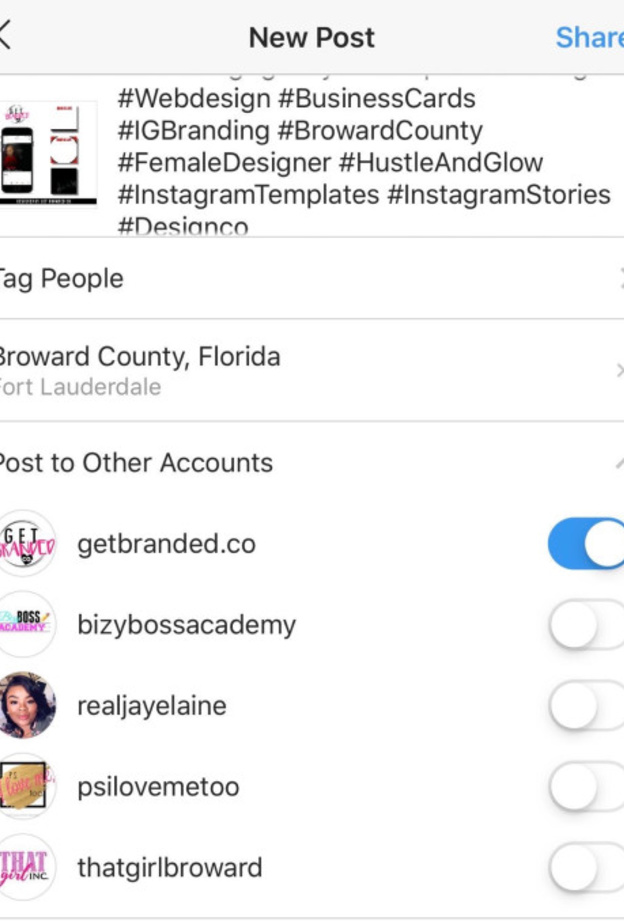Viewport: 624px width, 924px height.
Task: Collapse the Post to Other Accounts section
Action: click(x=616, y=463)
